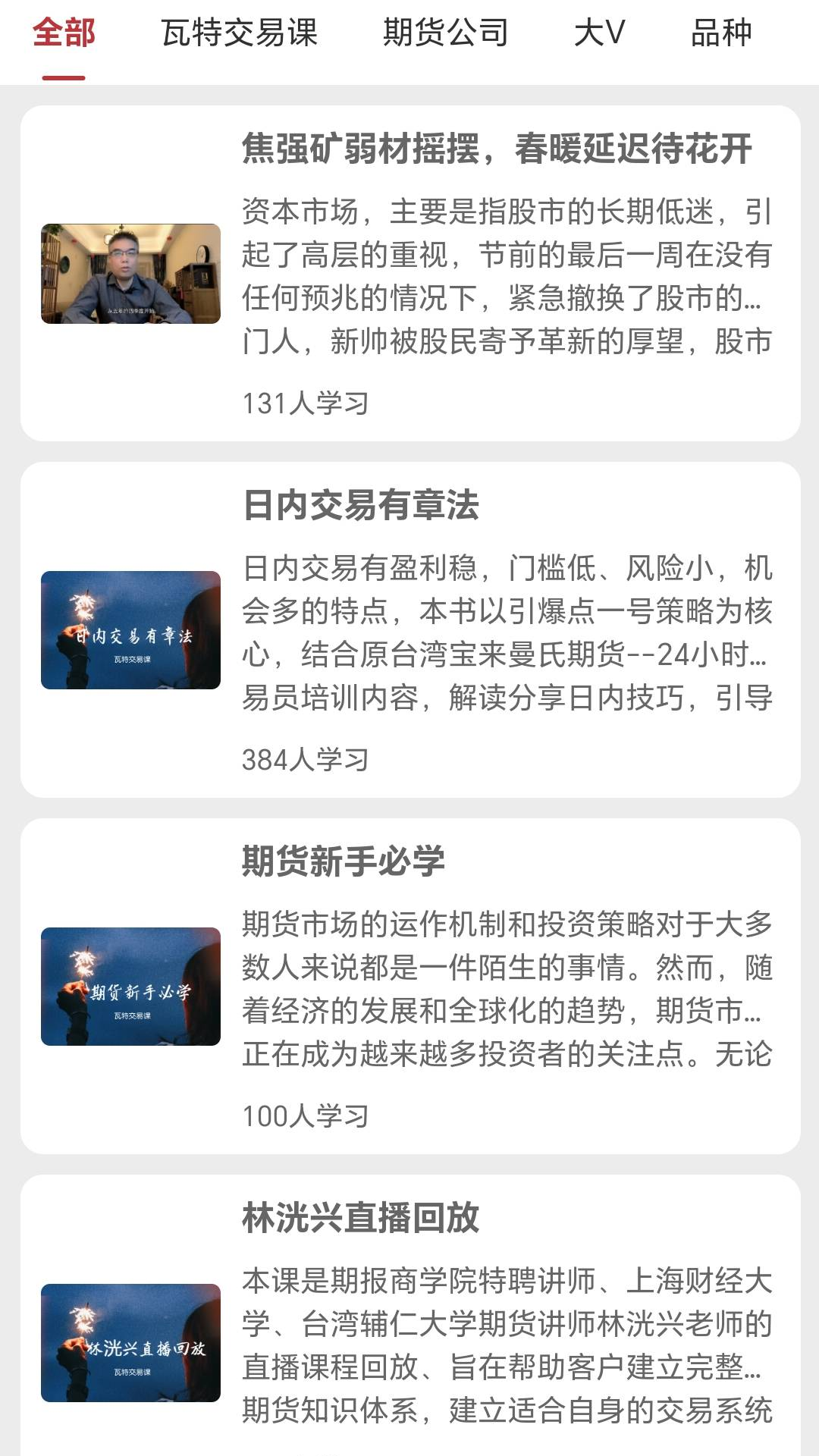The height and width of the screenshot is (1456, 819).
Task: Open the 焦强矿弱材摇摆 course card
Action: 409,273
